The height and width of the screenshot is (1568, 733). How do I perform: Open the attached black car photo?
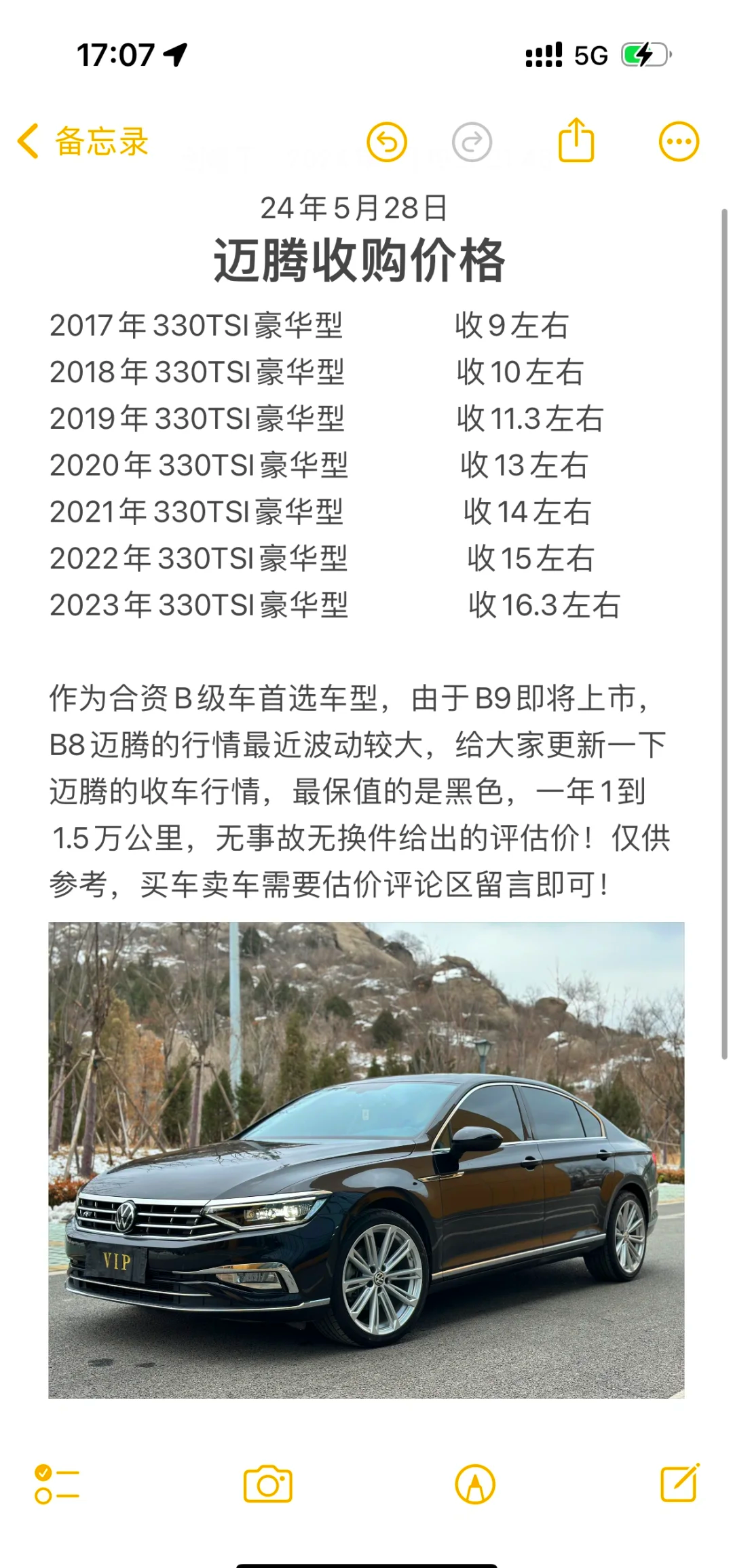tap(366, 1160)
